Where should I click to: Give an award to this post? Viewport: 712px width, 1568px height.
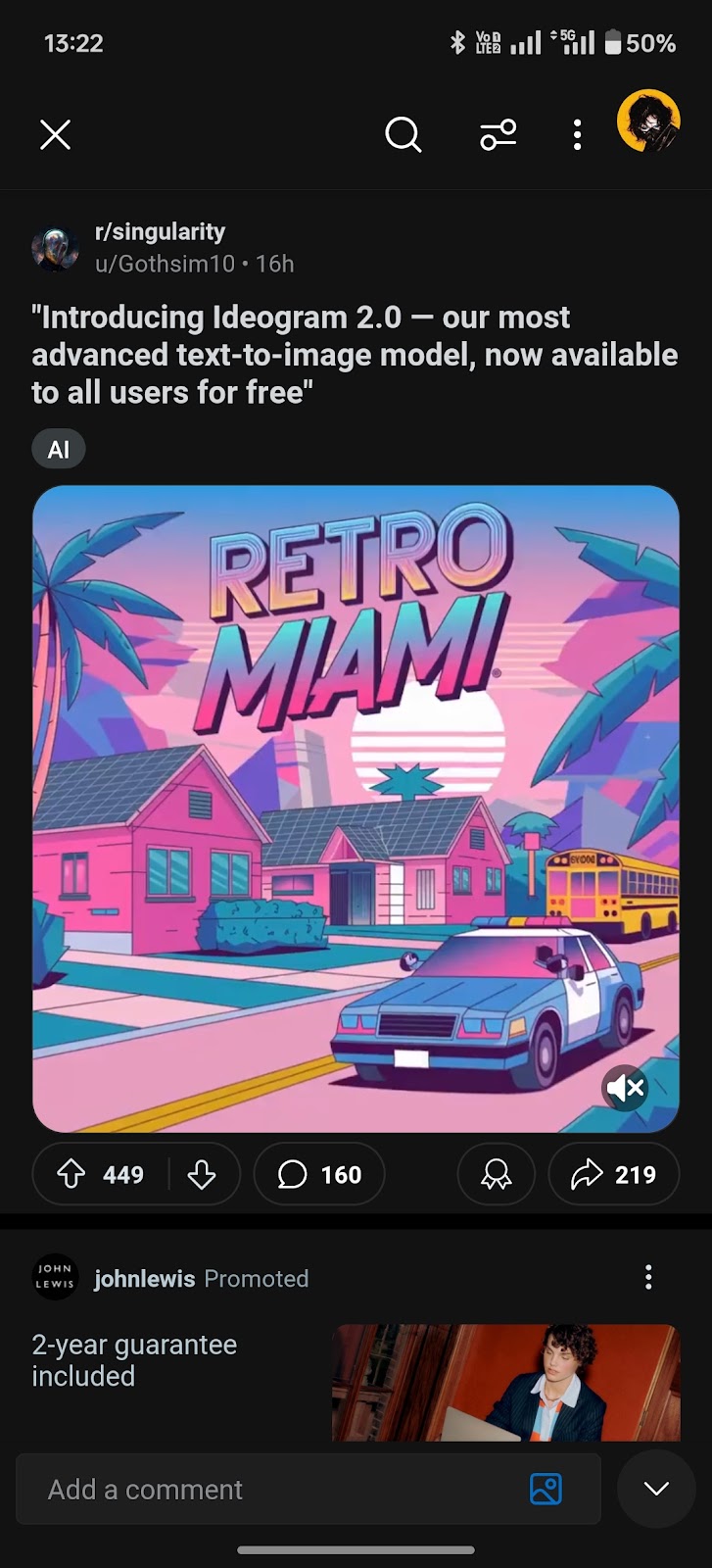click(x=496, y=1174)
